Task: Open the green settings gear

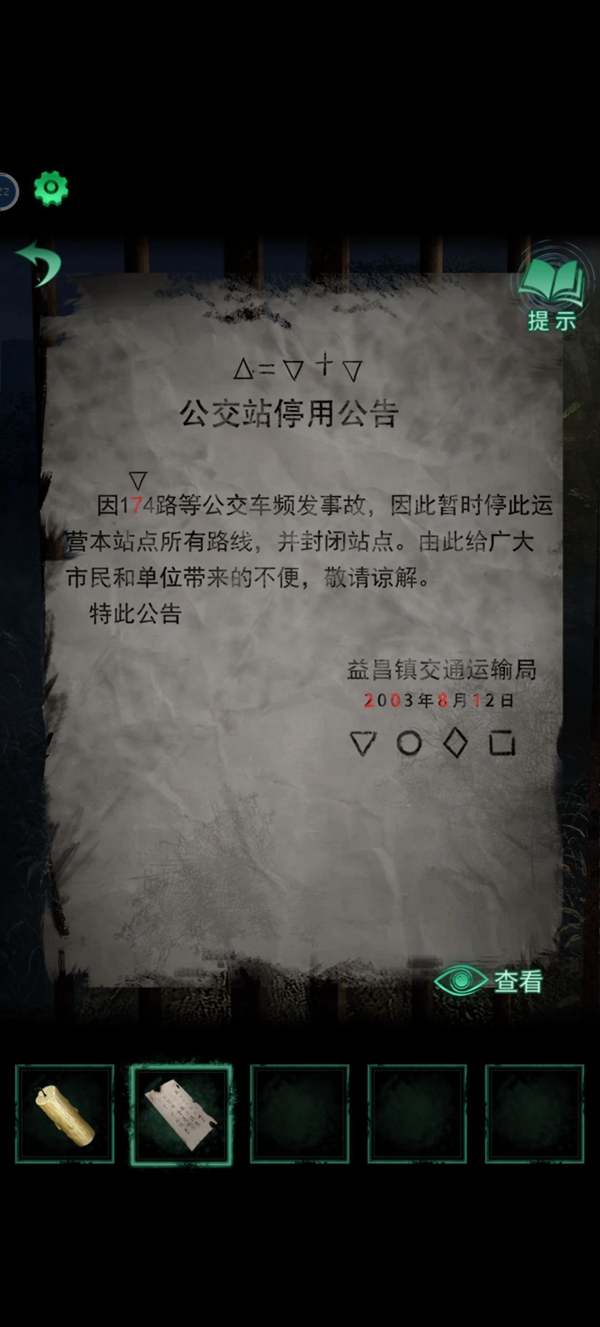Action: (x=51, y=188)
